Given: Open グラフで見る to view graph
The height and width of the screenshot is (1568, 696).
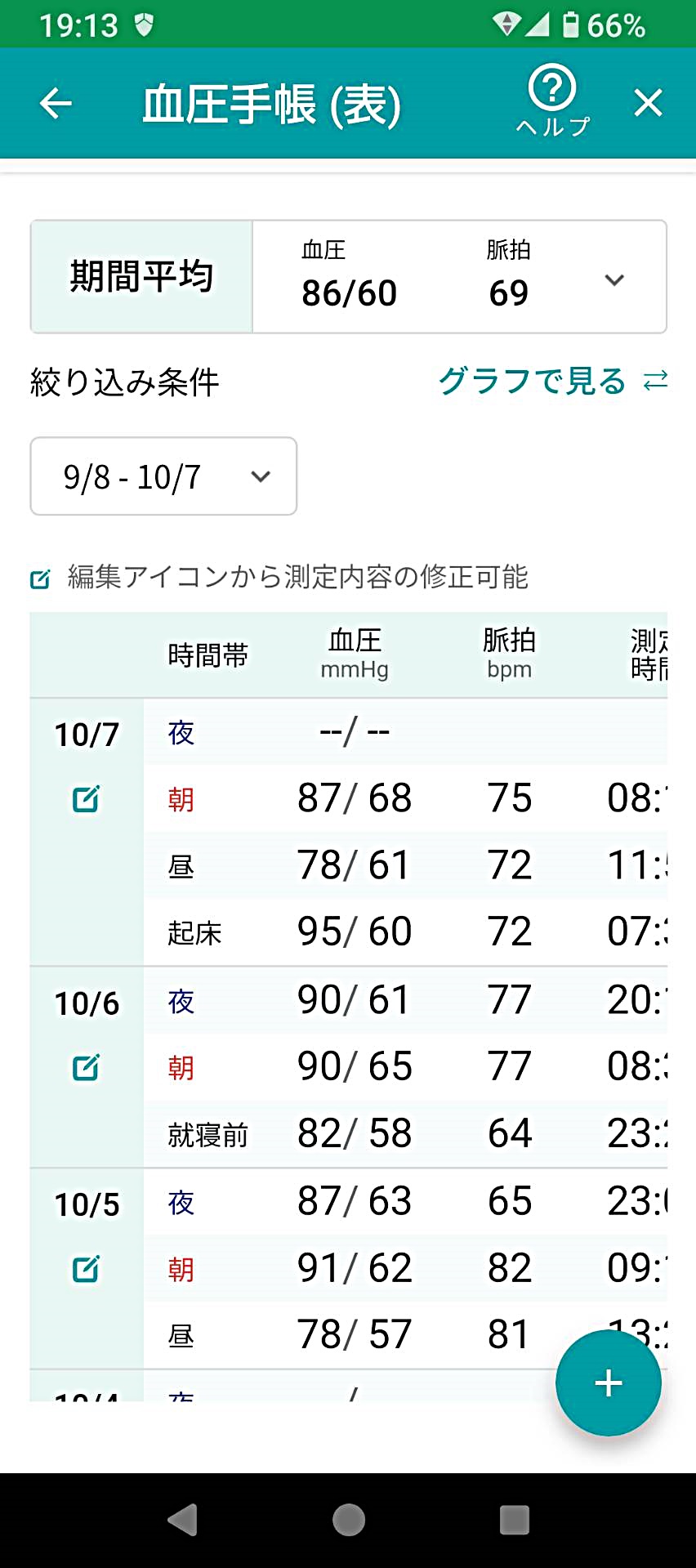Looking at the screenshot, I should [531, 381].
